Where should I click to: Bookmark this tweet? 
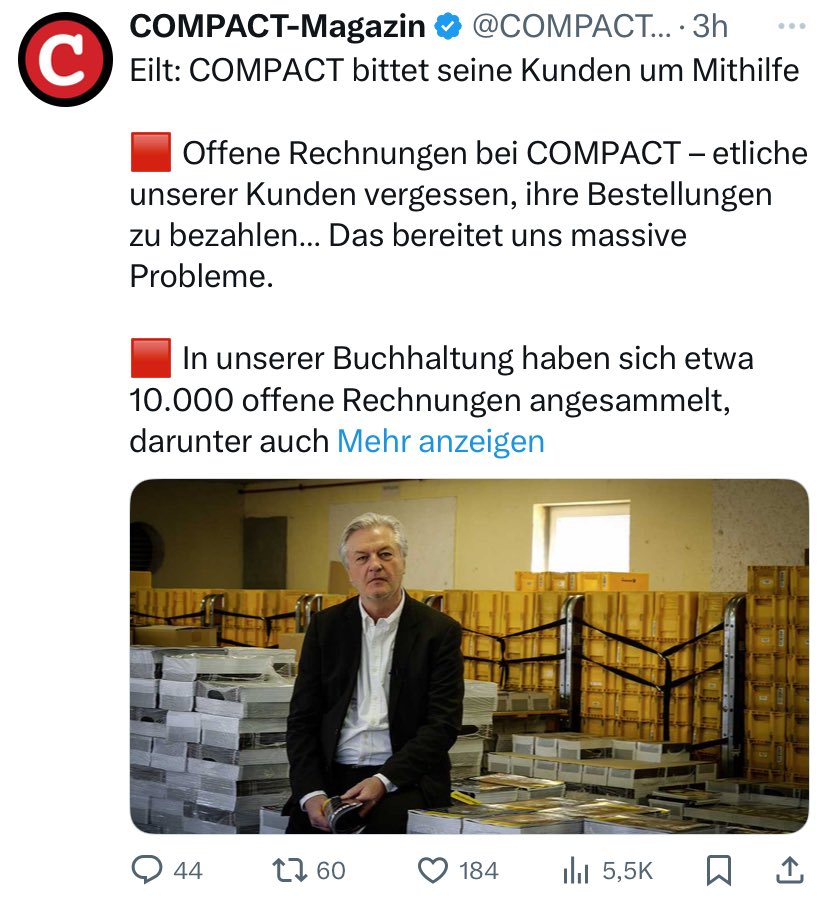pyautogui.click(x=718, y=871)
